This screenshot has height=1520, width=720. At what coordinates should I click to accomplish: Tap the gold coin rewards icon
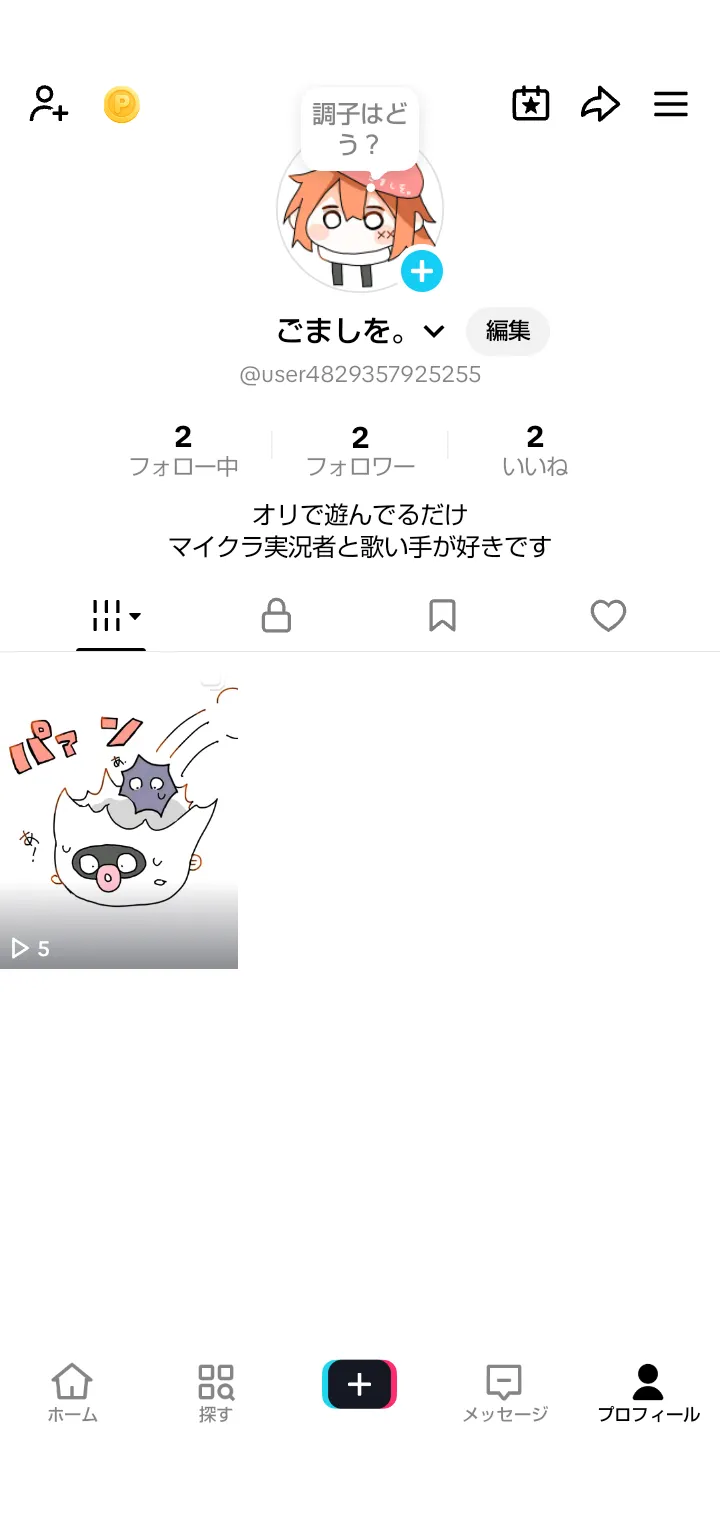click(x=121, y=105)
